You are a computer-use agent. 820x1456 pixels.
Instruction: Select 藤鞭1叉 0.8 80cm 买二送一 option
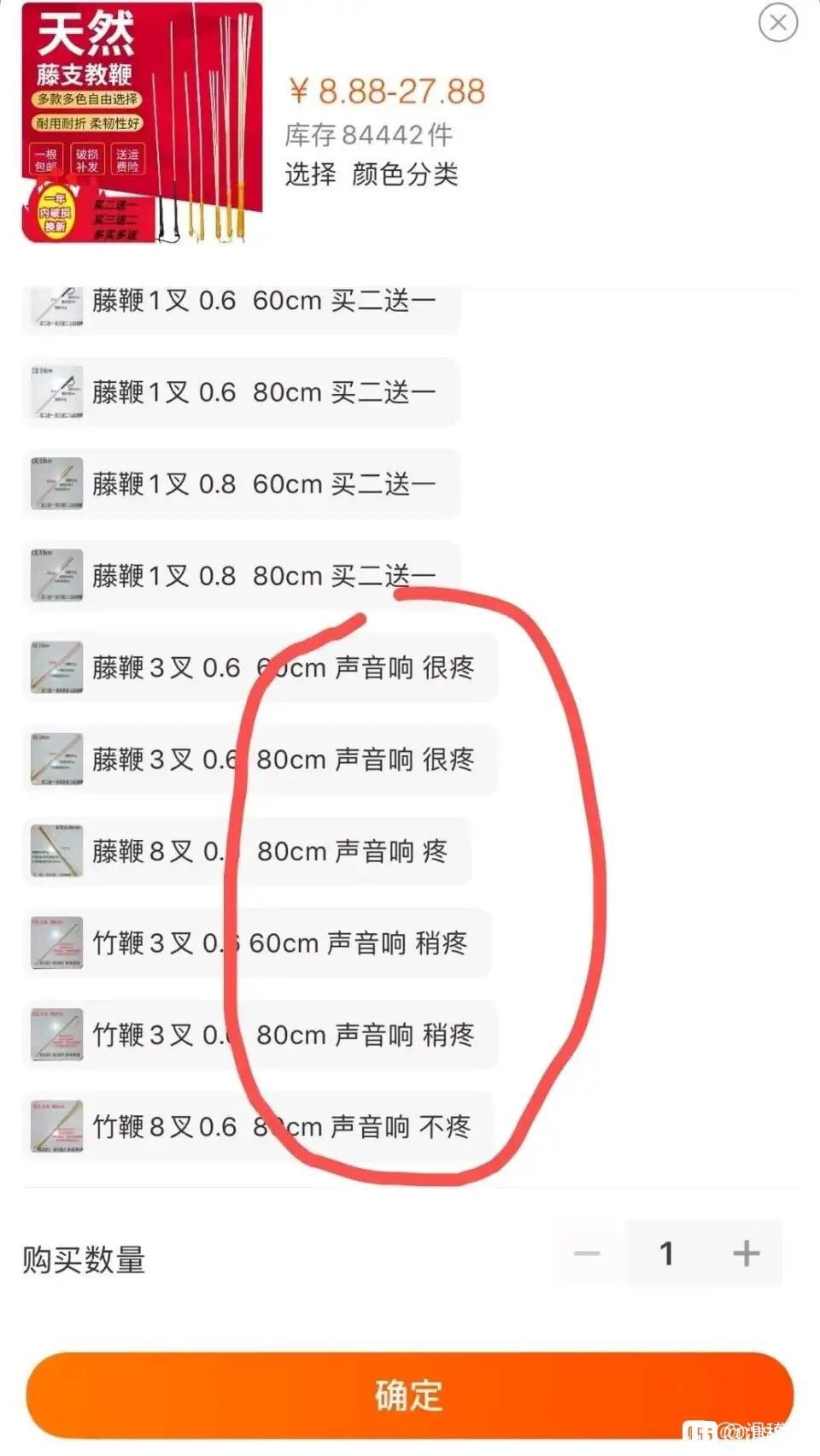click(x=241, y=577)
